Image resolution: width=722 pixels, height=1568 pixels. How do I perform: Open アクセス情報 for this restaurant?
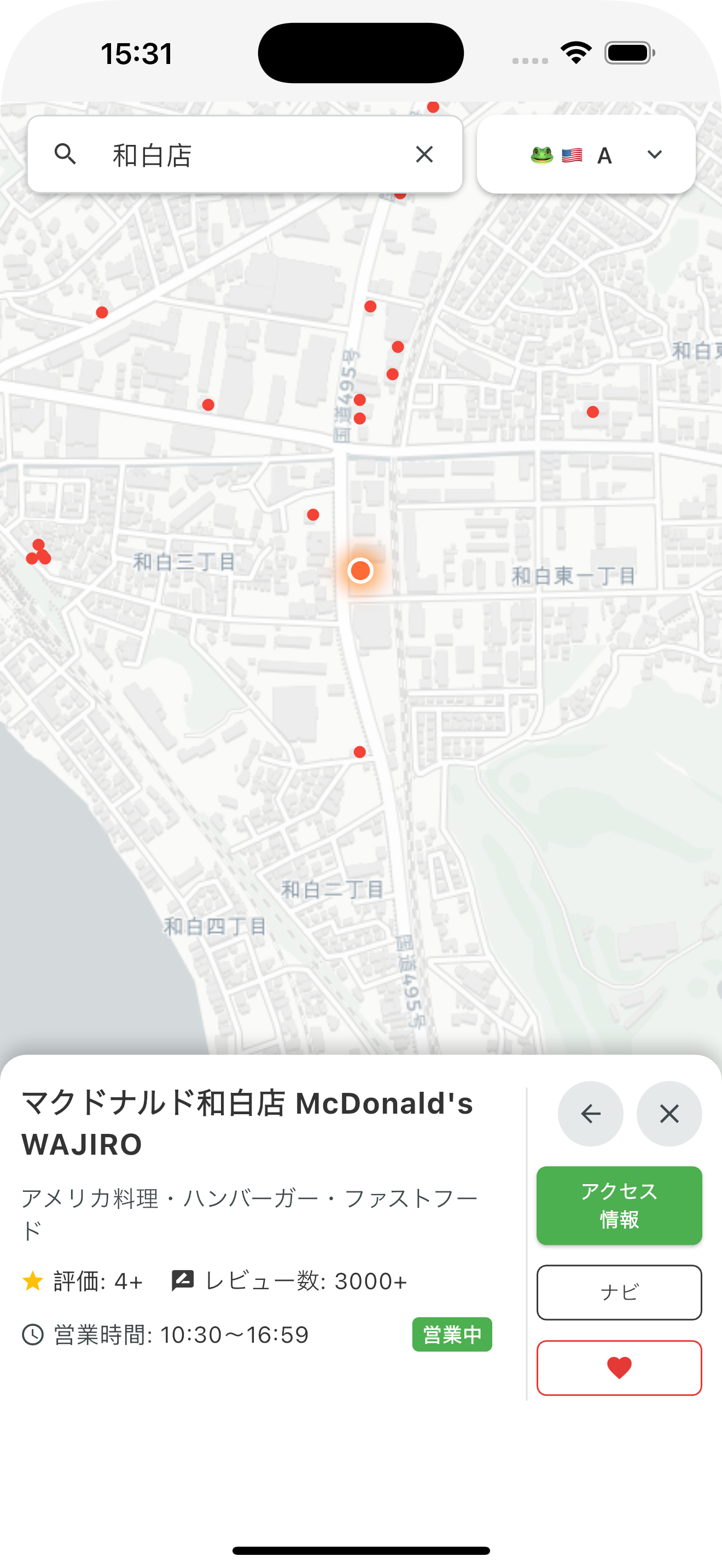coord(619,1205)
